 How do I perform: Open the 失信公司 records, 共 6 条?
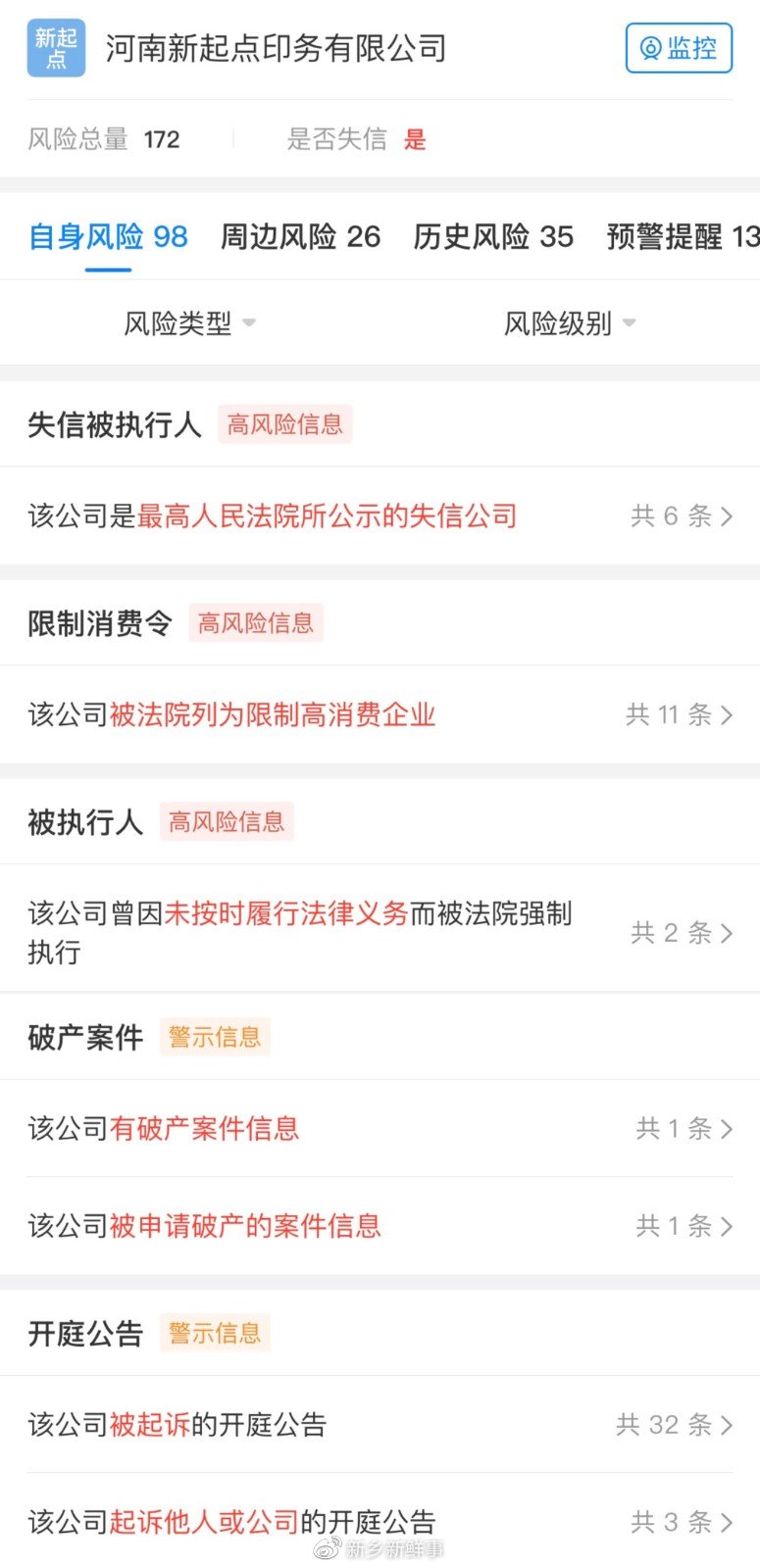[380, 515]
